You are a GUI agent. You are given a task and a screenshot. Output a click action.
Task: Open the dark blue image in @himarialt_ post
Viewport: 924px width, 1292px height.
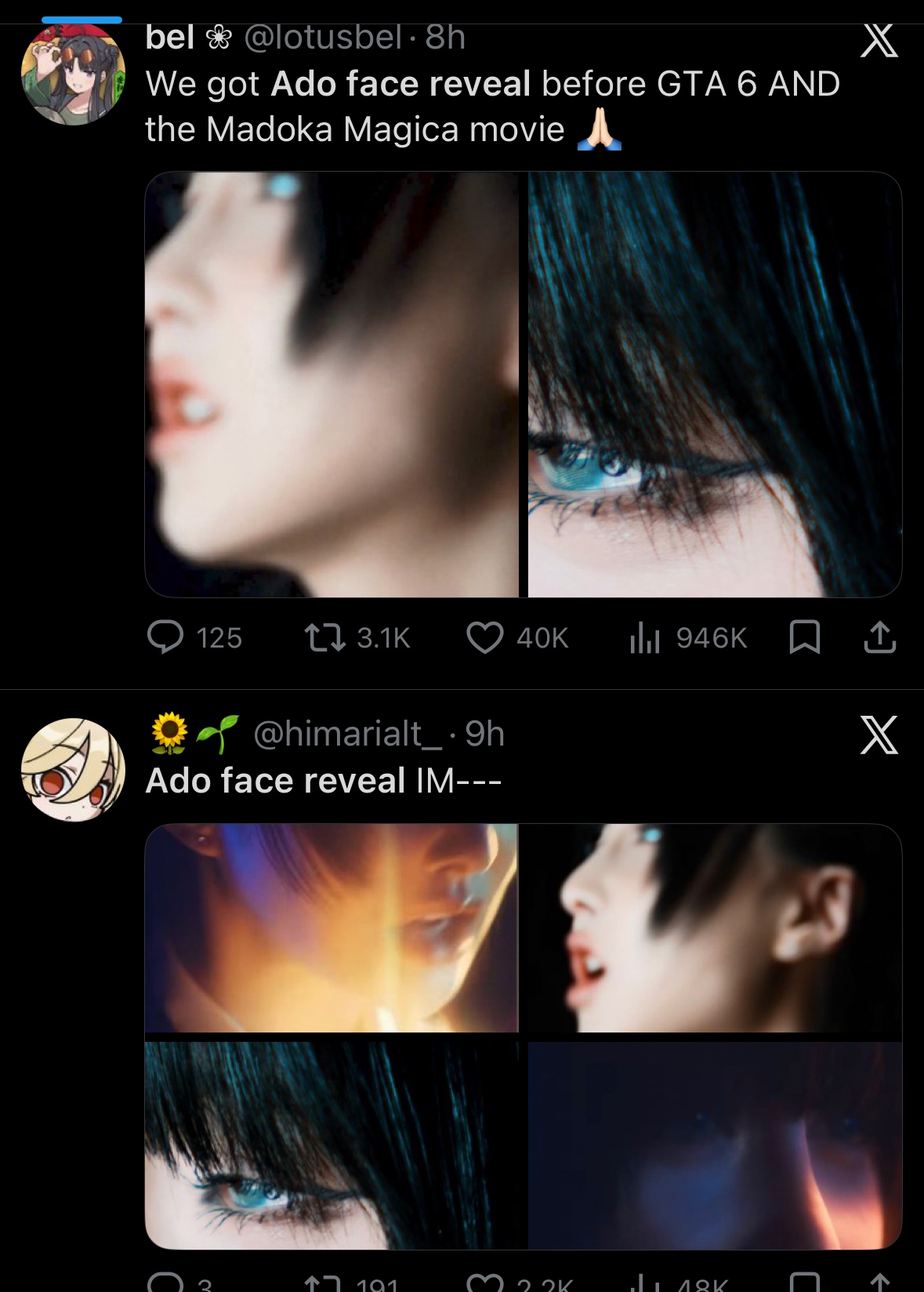pyautogui.click(x=714, y=1145)
